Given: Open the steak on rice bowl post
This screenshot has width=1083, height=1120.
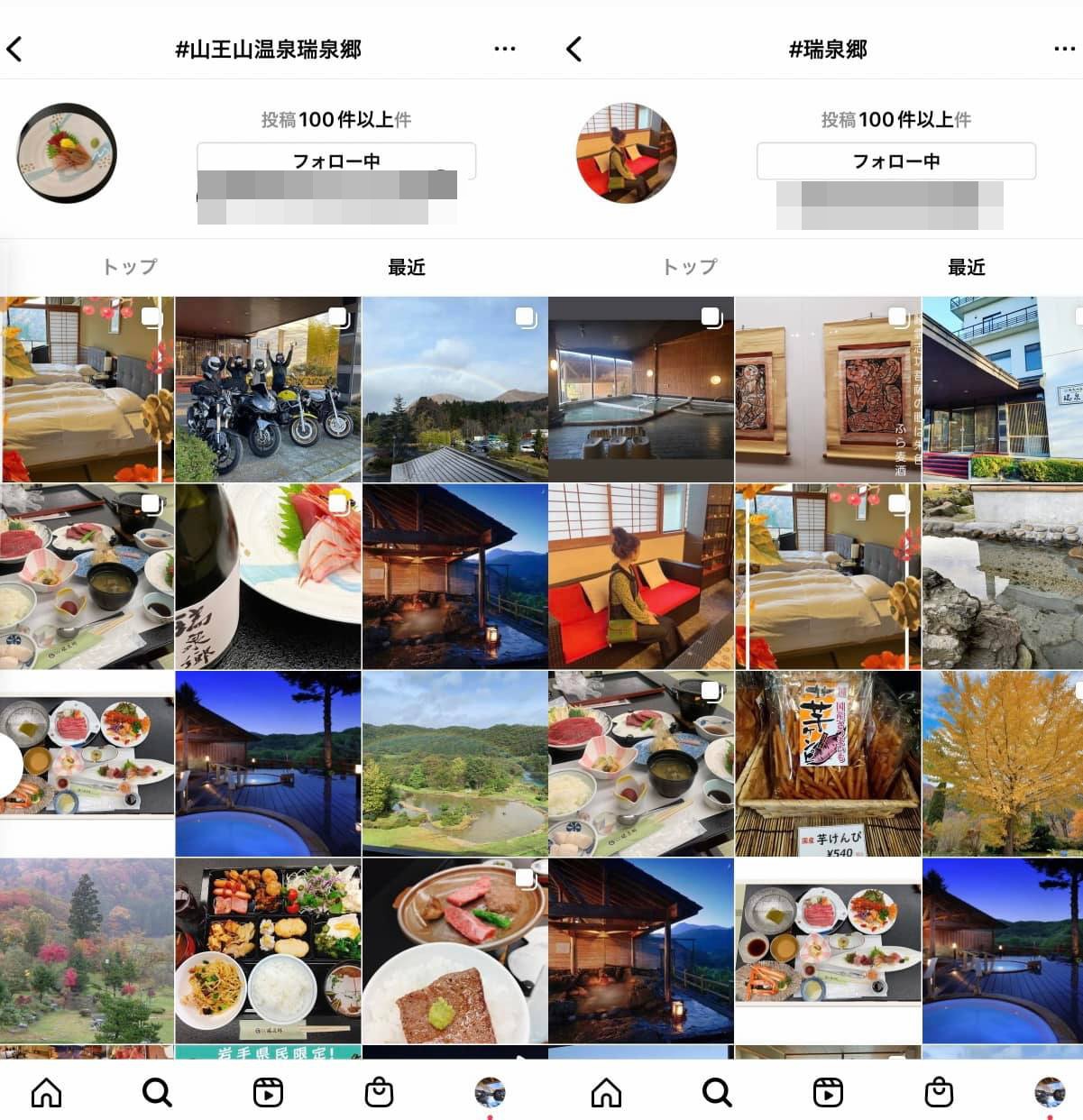Looking at the screenshot, I should (x=454, y=950).
